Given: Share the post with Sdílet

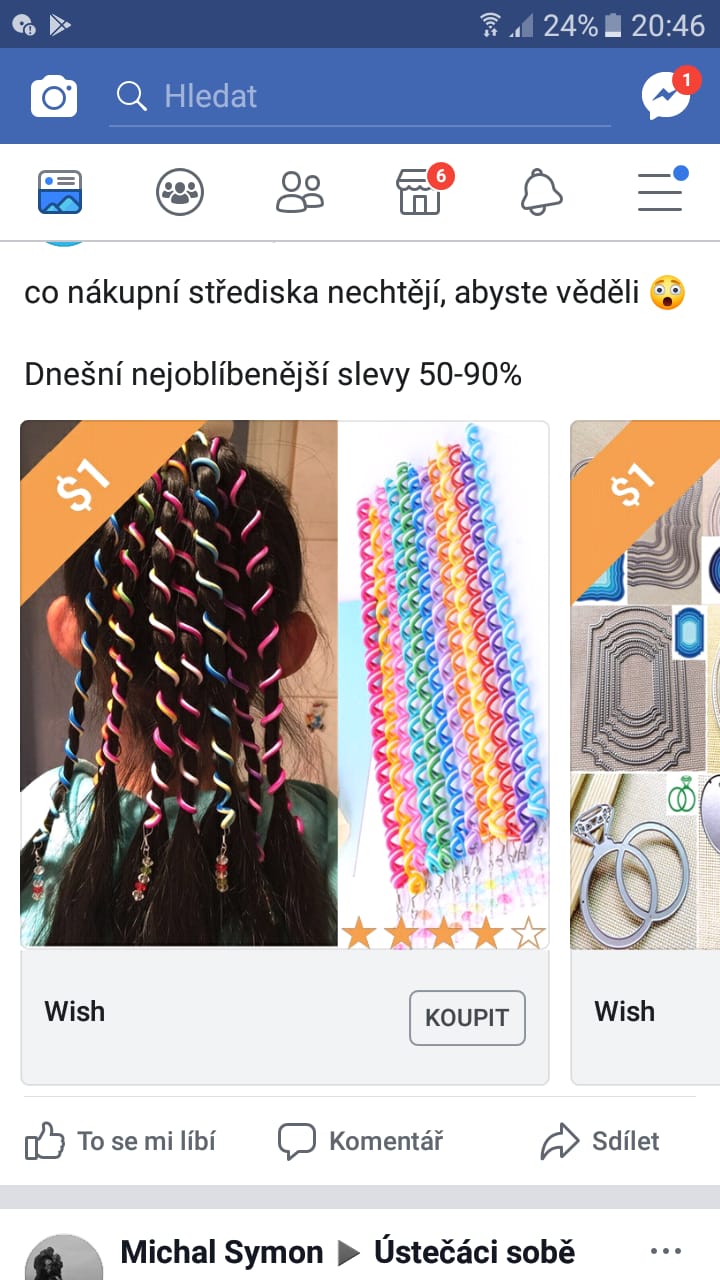Looking at the screenshot, I should coord(600,1141).
